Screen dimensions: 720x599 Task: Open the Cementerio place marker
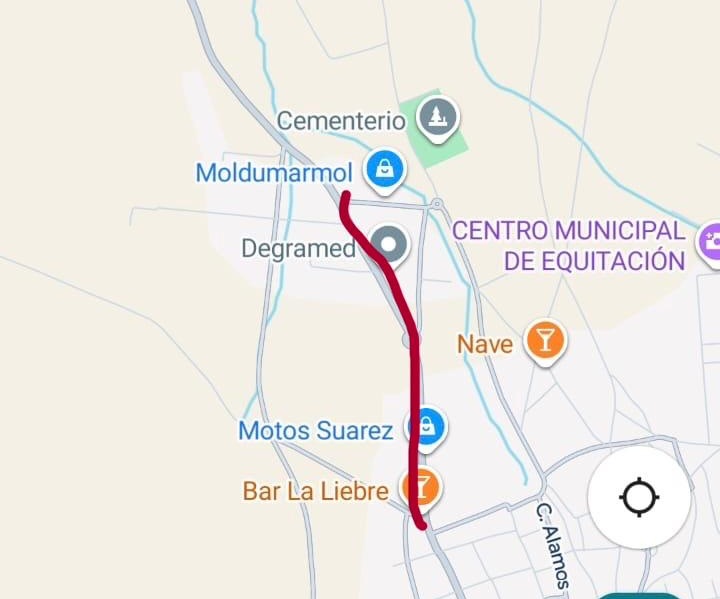437,118
